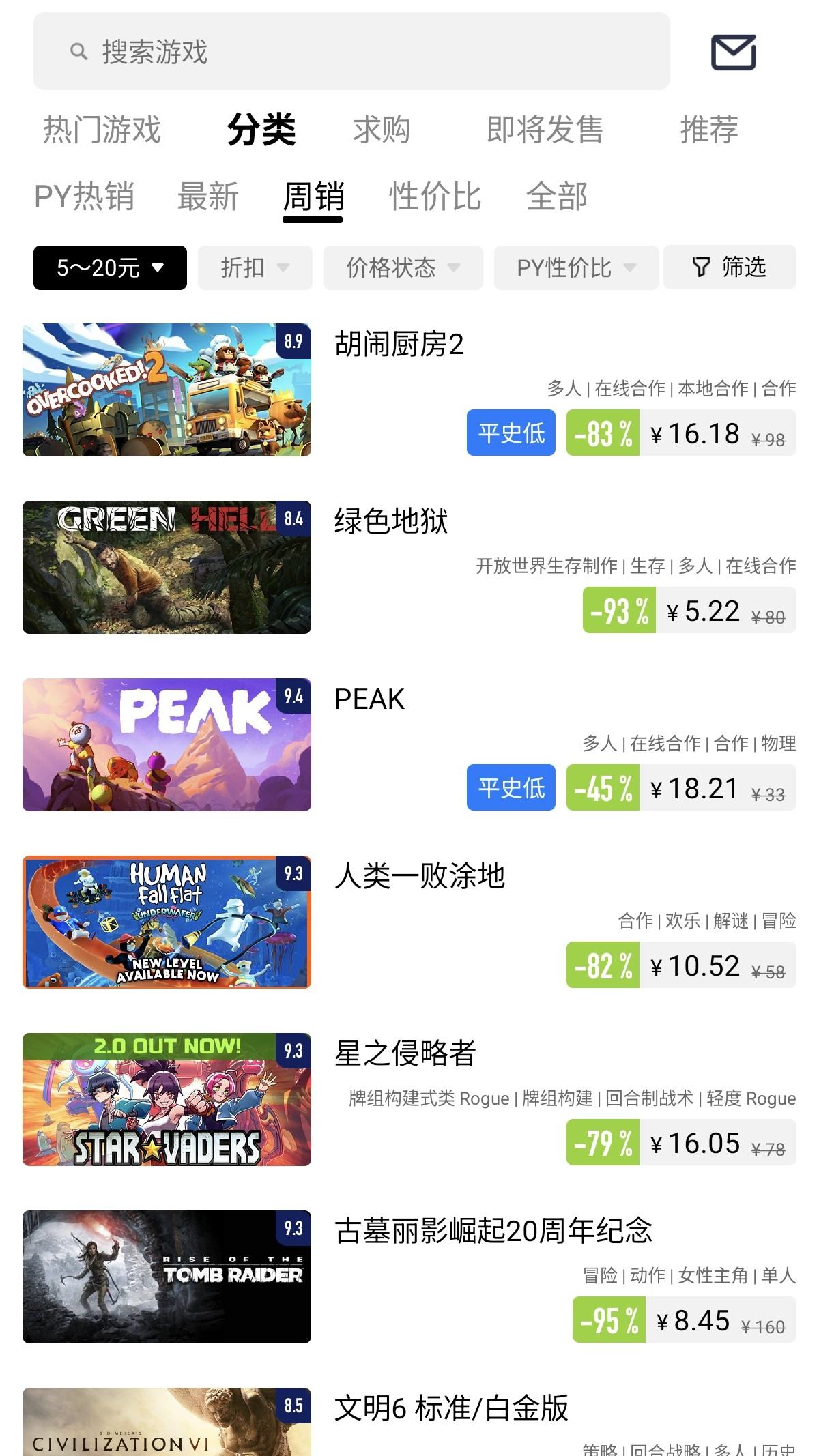Expand the 5~20元 price range dropdown
The height and width of the screenshot is (1456, 819).
[110, 267]
